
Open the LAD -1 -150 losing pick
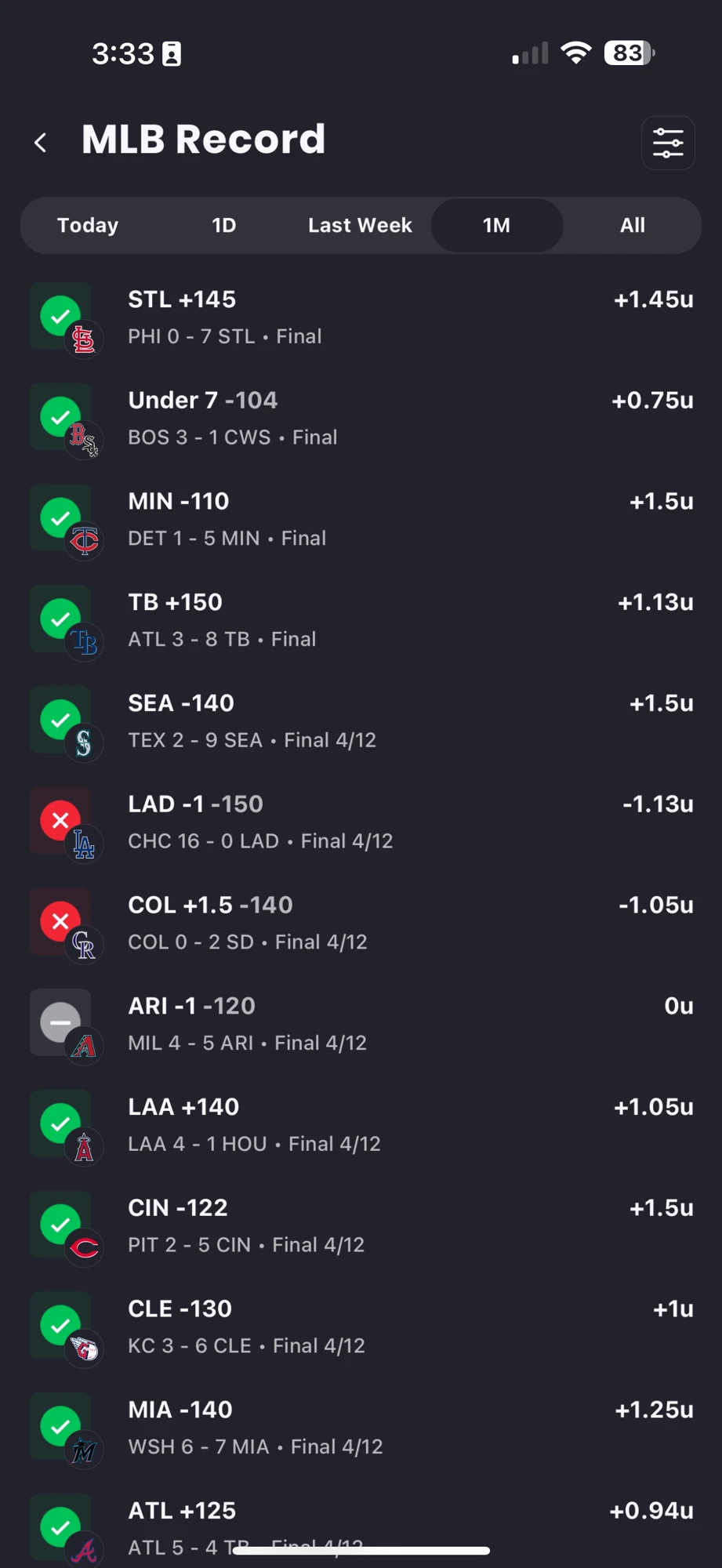click(x=361, y=822)
